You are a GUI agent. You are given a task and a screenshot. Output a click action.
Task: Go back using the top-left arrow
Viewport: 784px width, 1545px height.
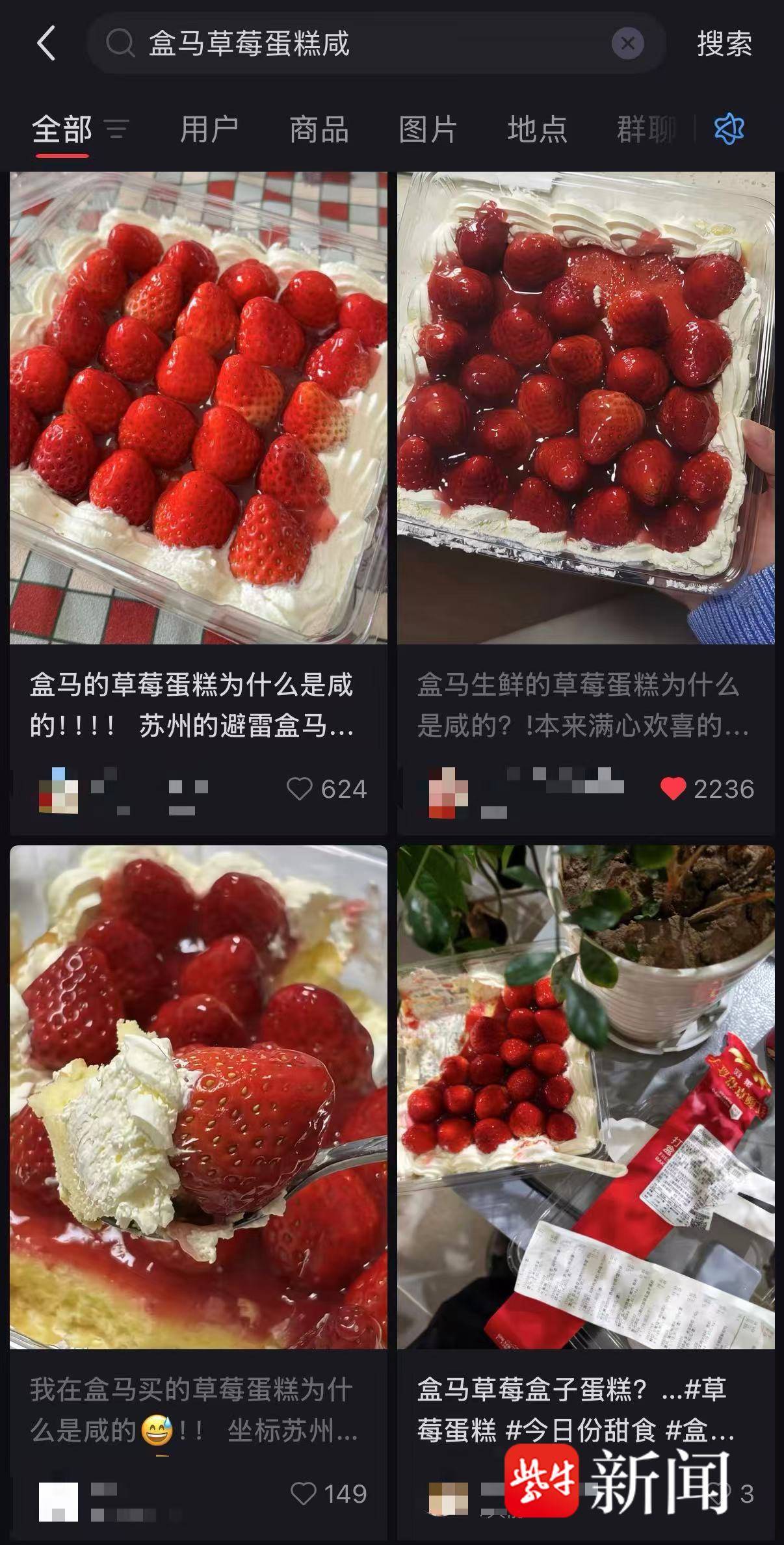(x=47, y=44)
